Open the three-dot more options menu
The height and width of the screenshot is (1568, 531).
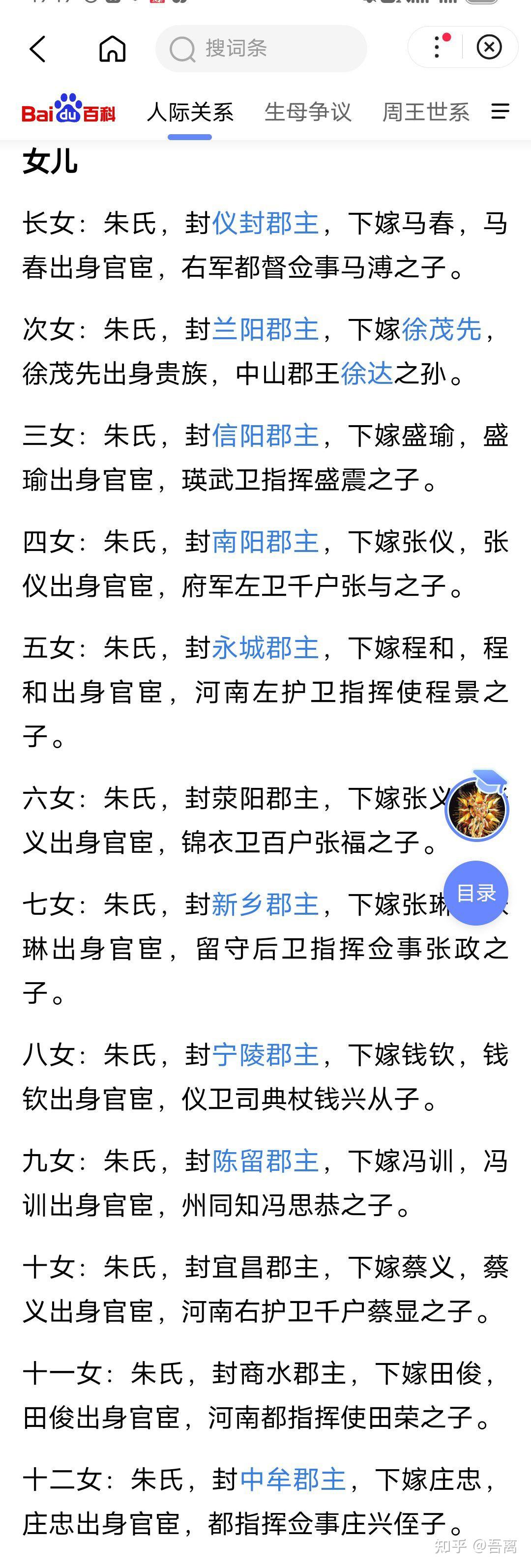click(x=437, y=48)
